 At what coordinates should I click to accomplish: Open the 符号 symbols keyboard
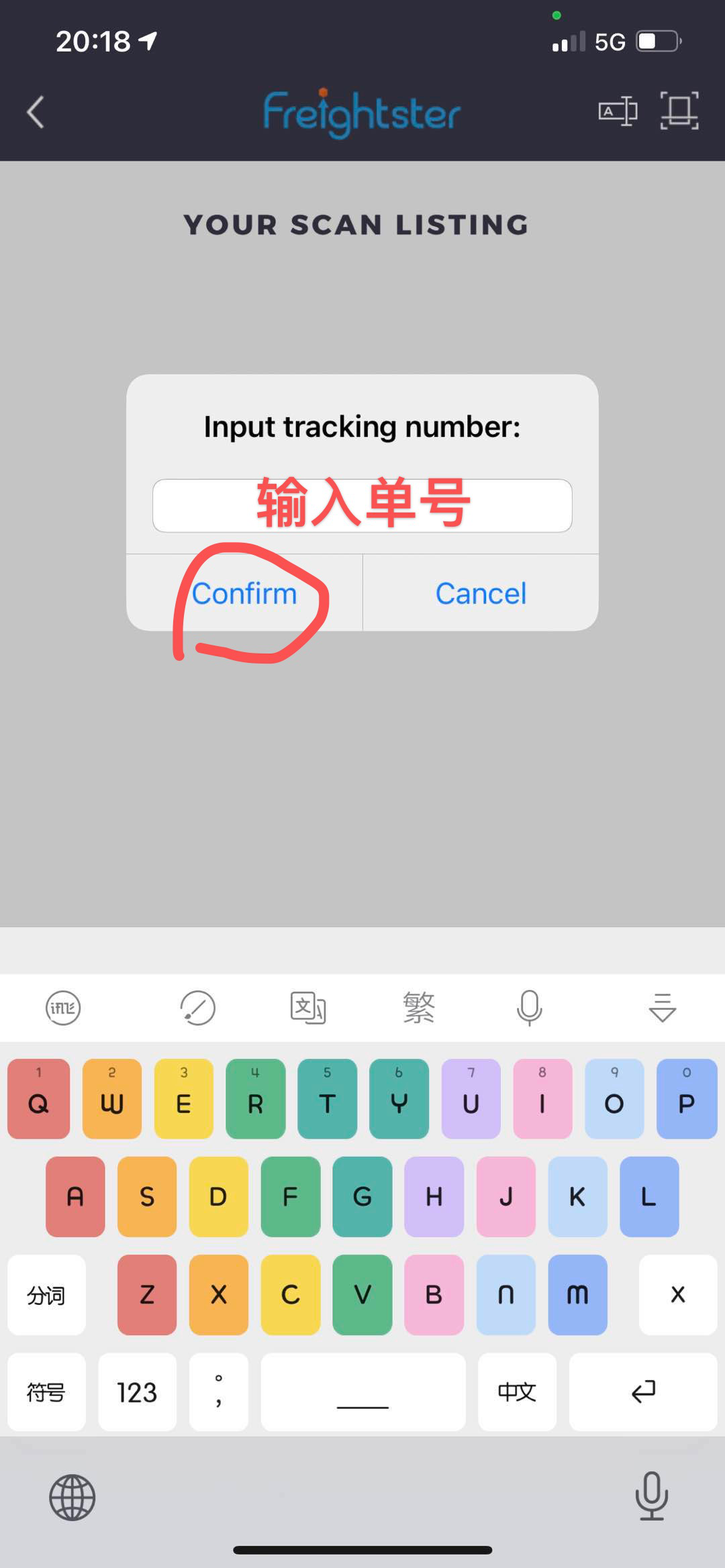(46, 1392)
